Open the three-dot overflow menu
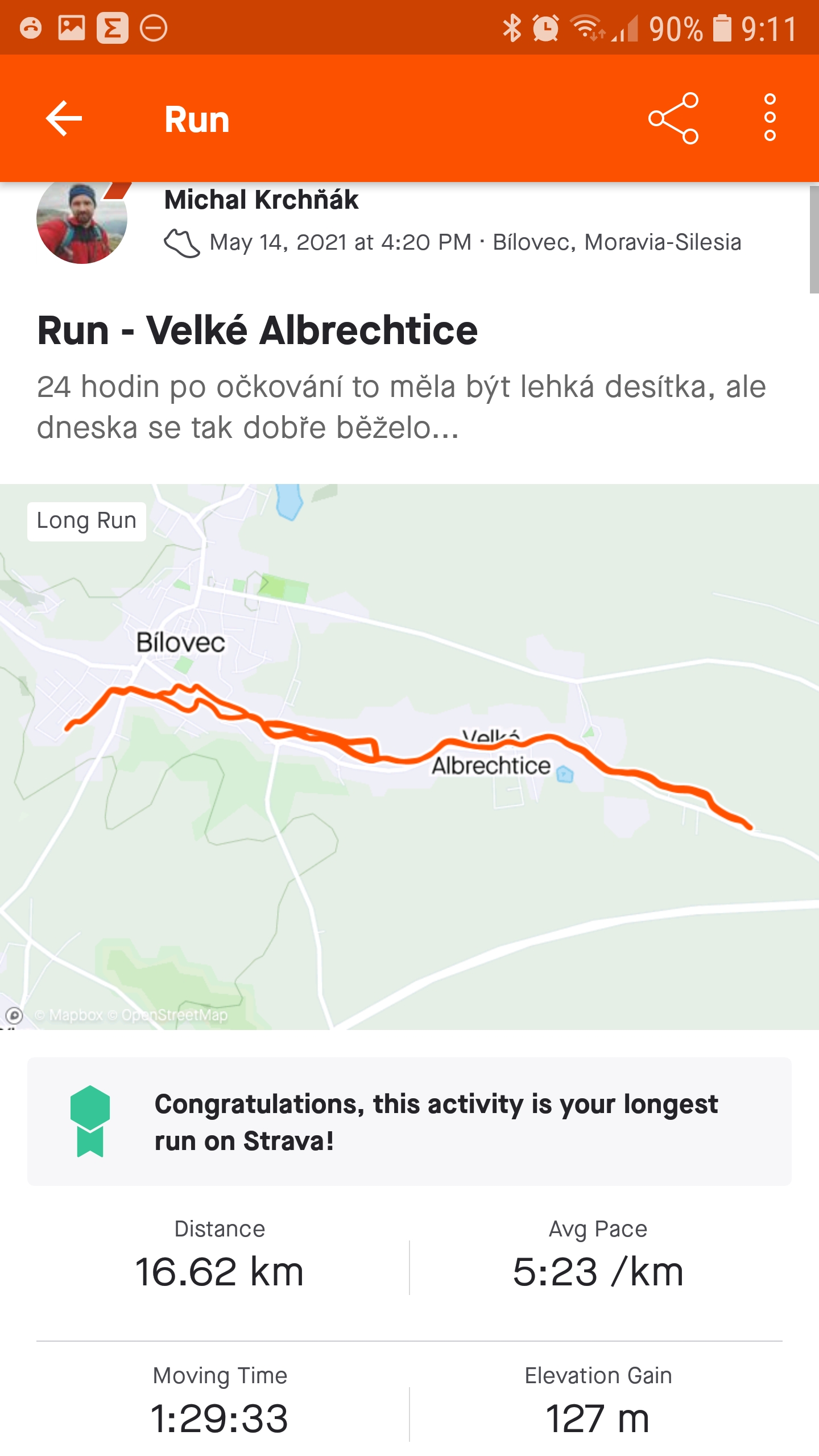 pos(770,118)
